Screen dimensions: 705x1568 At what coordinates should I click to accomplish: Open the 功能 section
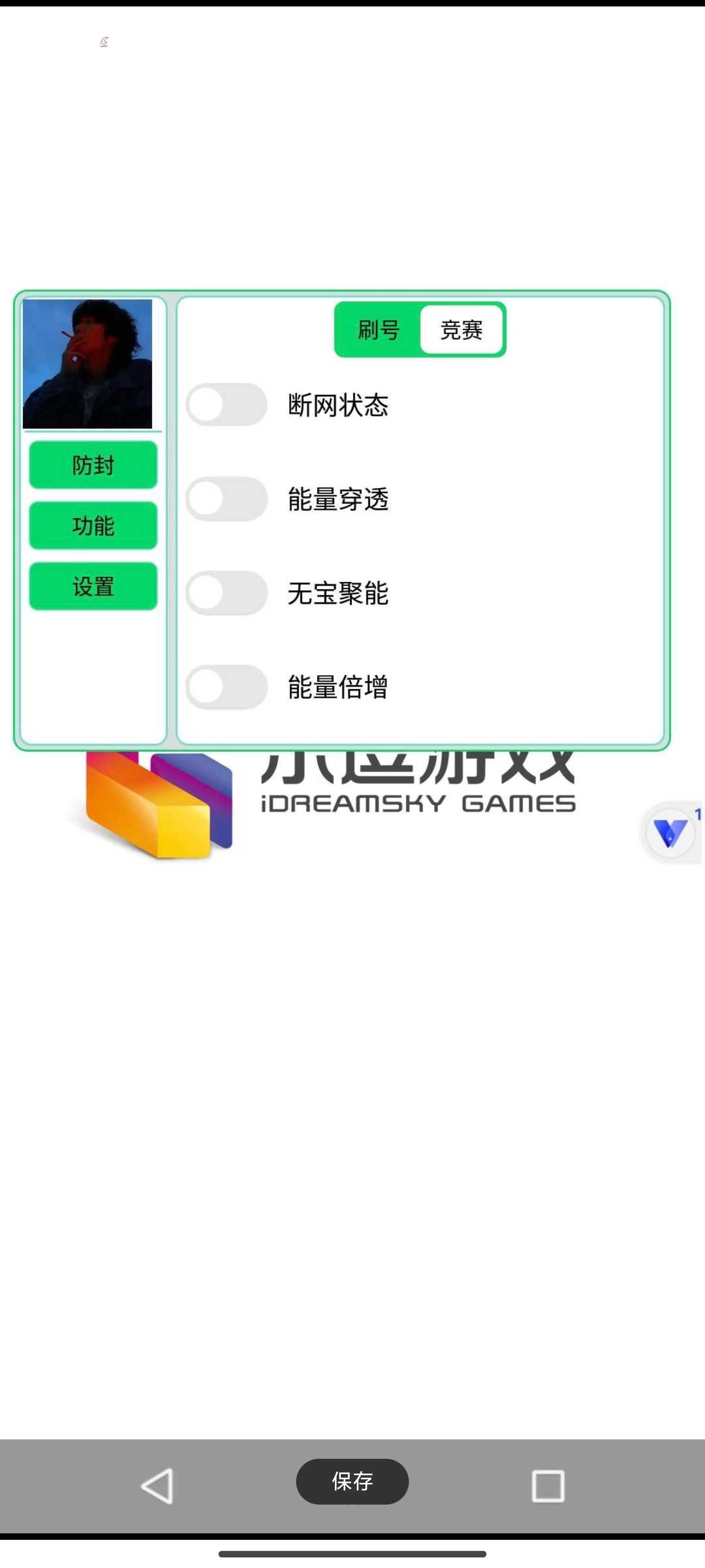point(93,525)
